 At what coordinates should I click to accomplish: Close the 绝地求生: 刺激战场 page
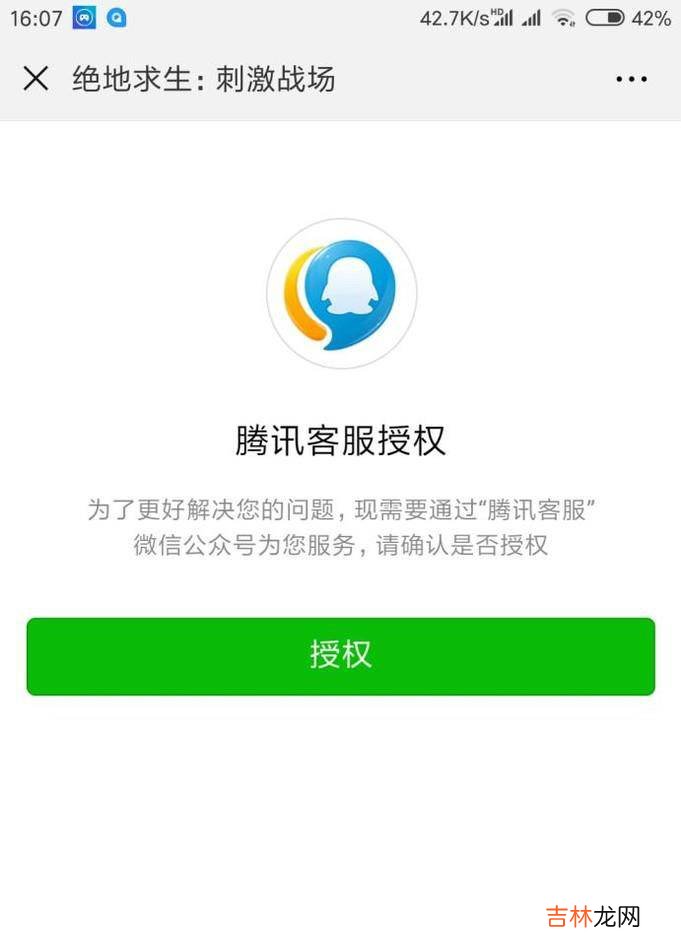[x=36, y=79]
